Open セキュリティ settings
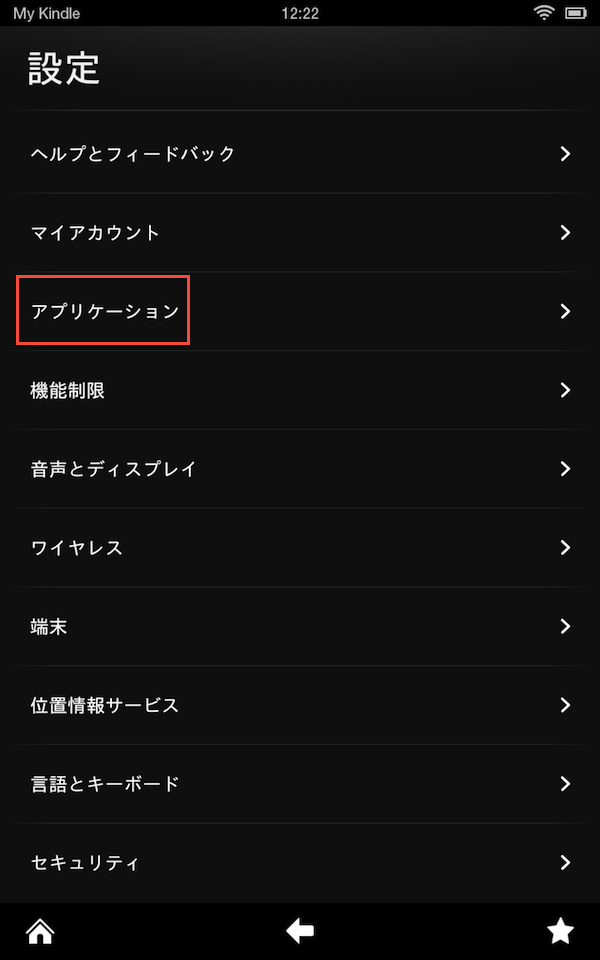 coord(300,863)
